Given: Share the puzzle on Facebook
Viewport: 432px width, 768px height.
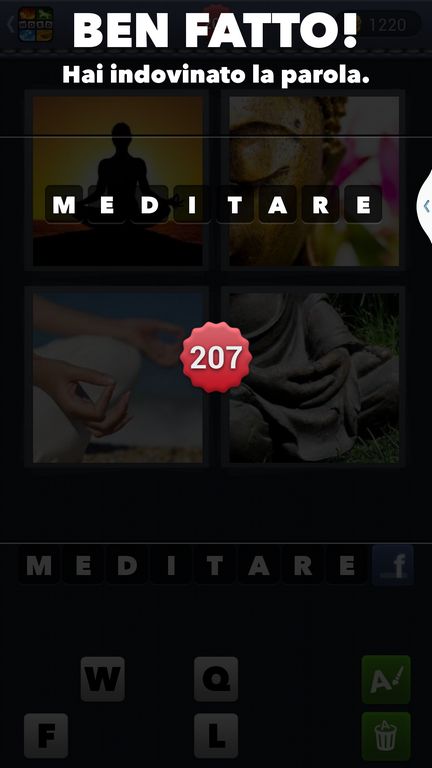Looking at the screenshot, I should (x=393, y=566).
